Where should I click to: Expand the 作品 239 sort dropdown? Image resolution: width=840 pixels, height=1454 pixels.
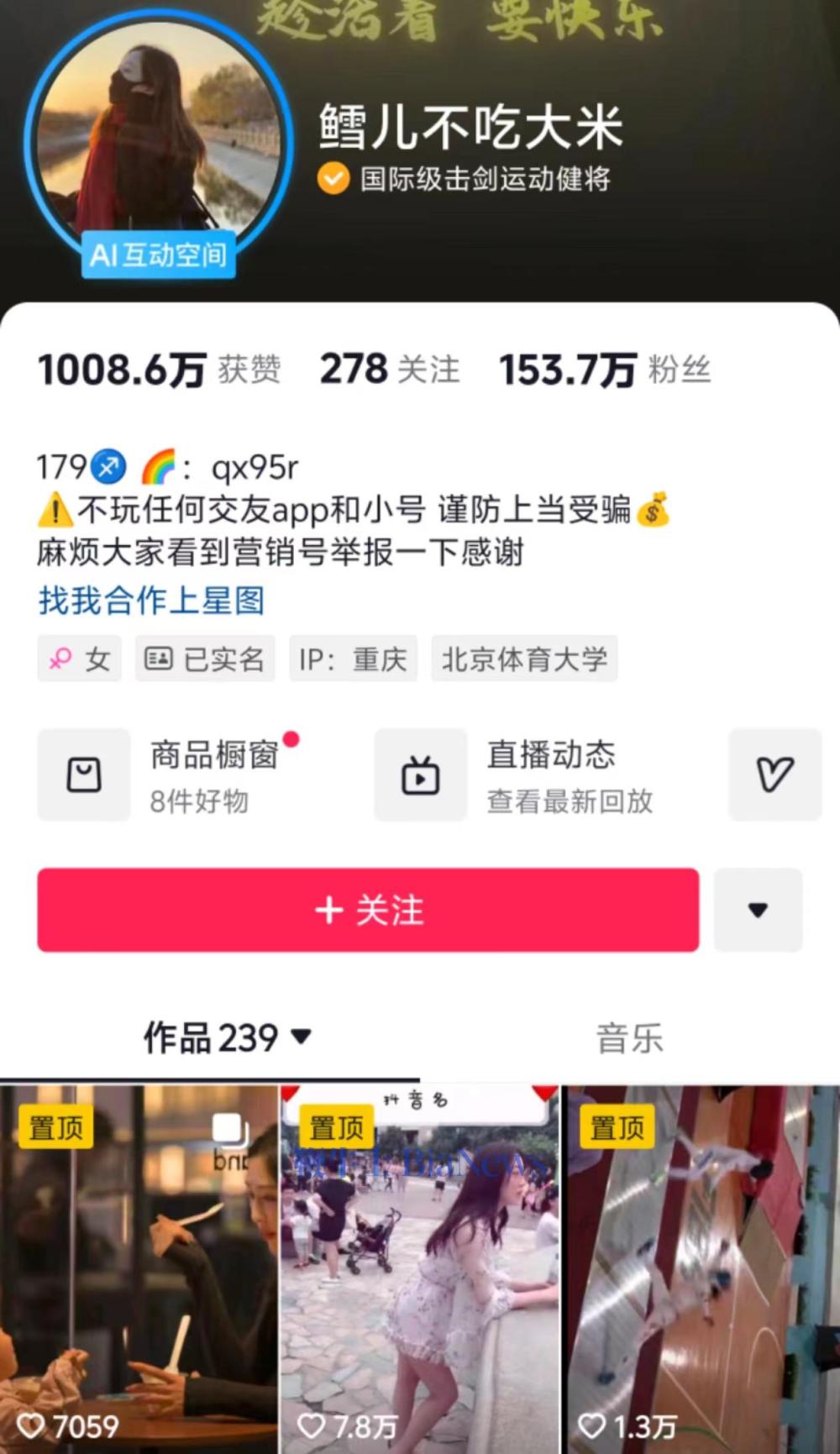228,1038
